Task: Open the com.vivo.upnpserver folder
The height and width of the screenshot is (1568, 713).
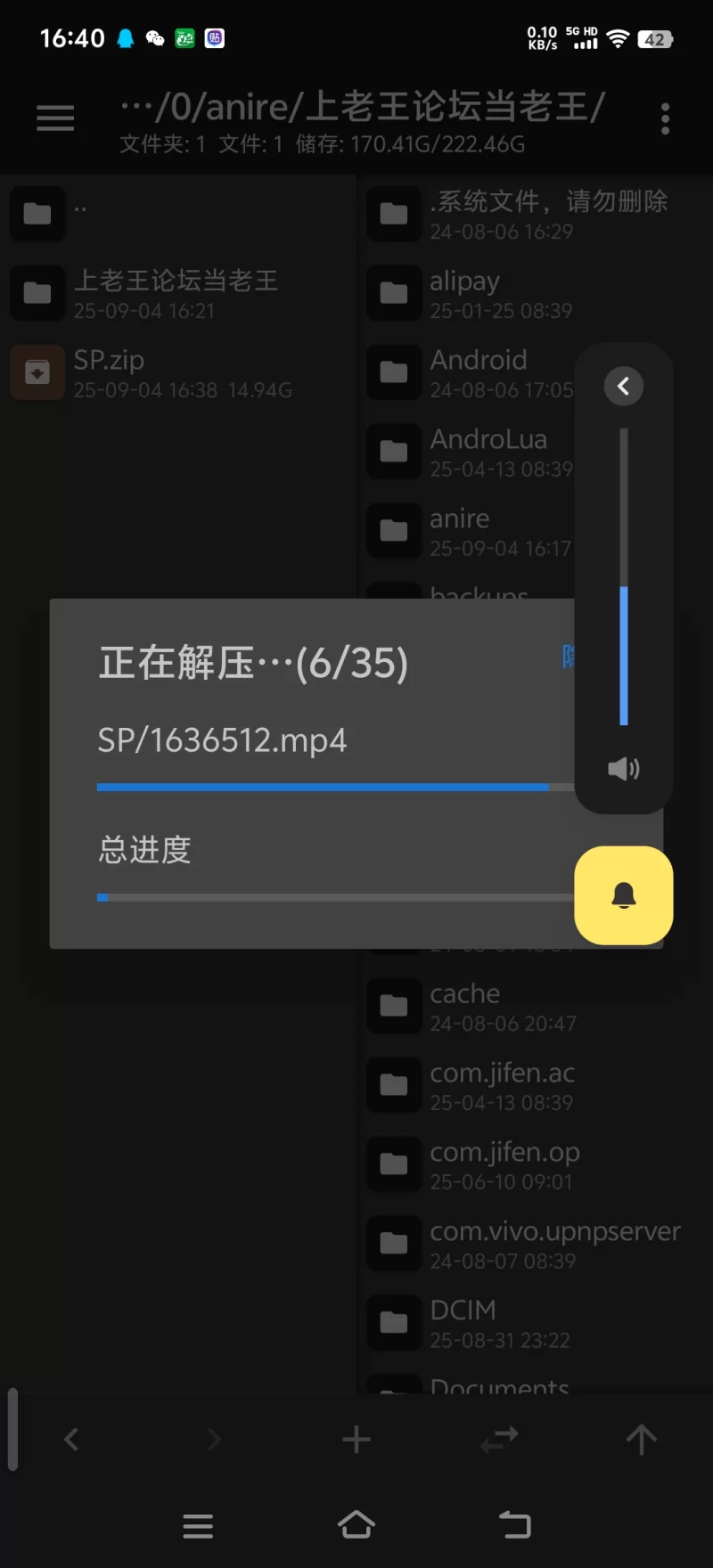Action: click(535, 1244)
